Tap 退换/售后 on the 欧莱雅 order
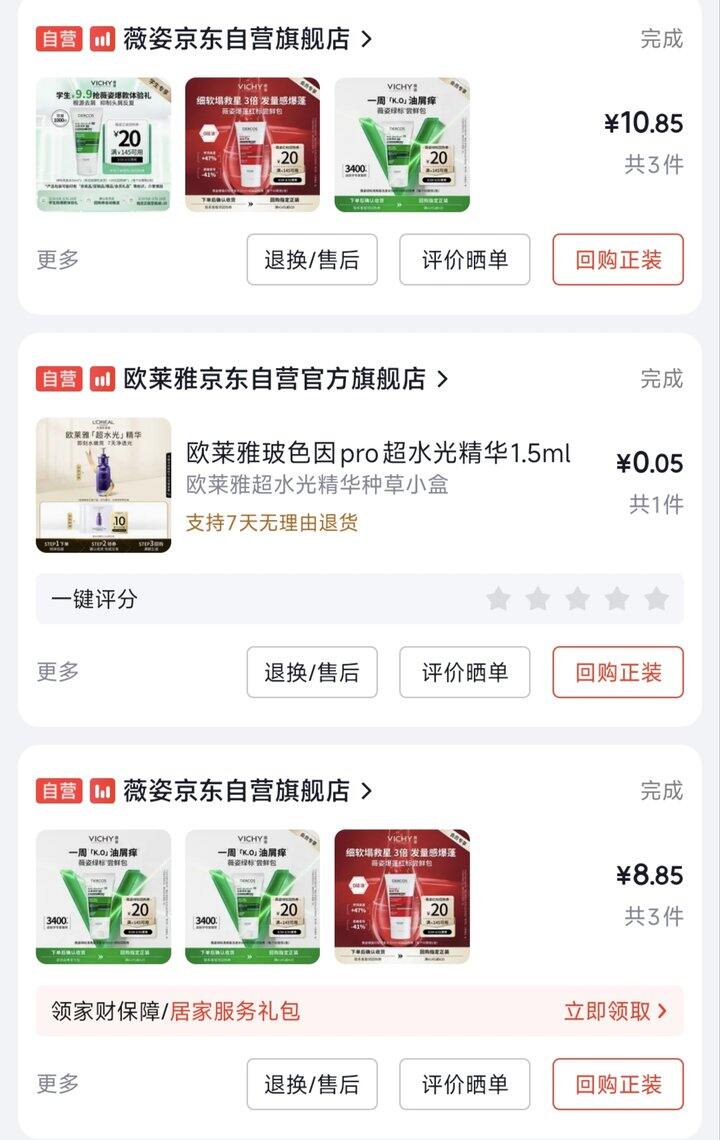Screen dimensions: 720x1140 (311, 672)
